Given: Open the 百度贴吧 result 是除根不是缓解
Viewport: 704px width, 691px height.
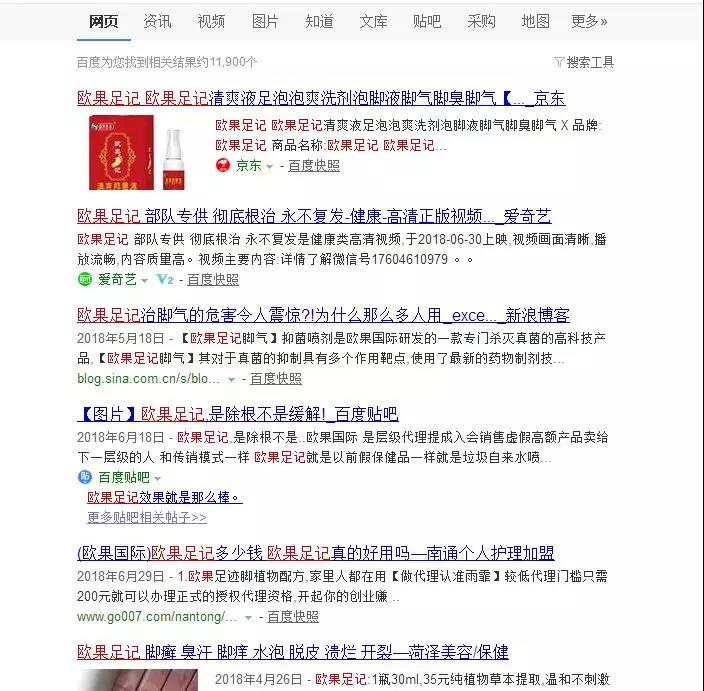Looking at the screenshot, I should point(237,414).
